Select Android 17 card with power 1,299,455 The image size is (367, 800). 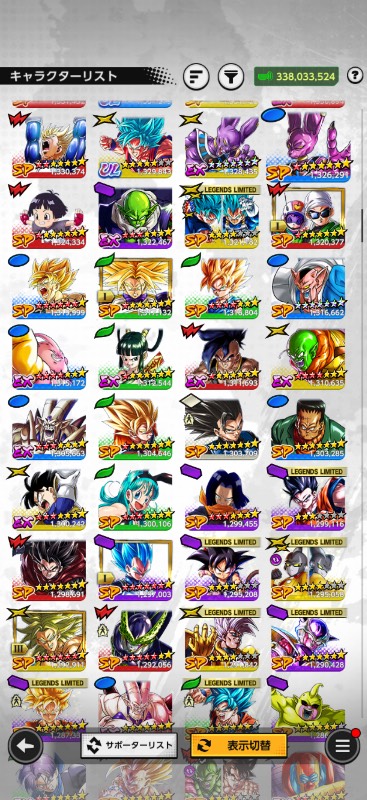(222, 498)
